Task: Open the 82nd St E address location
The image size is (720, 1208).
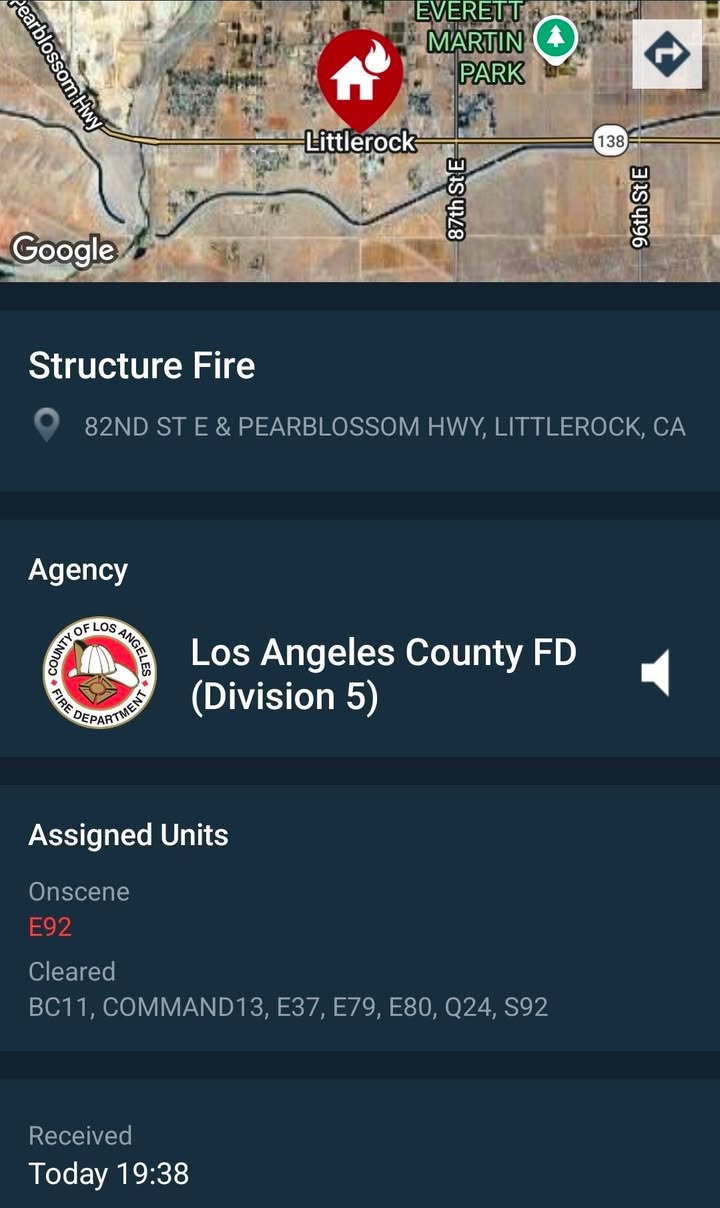Action: (360, 427)
